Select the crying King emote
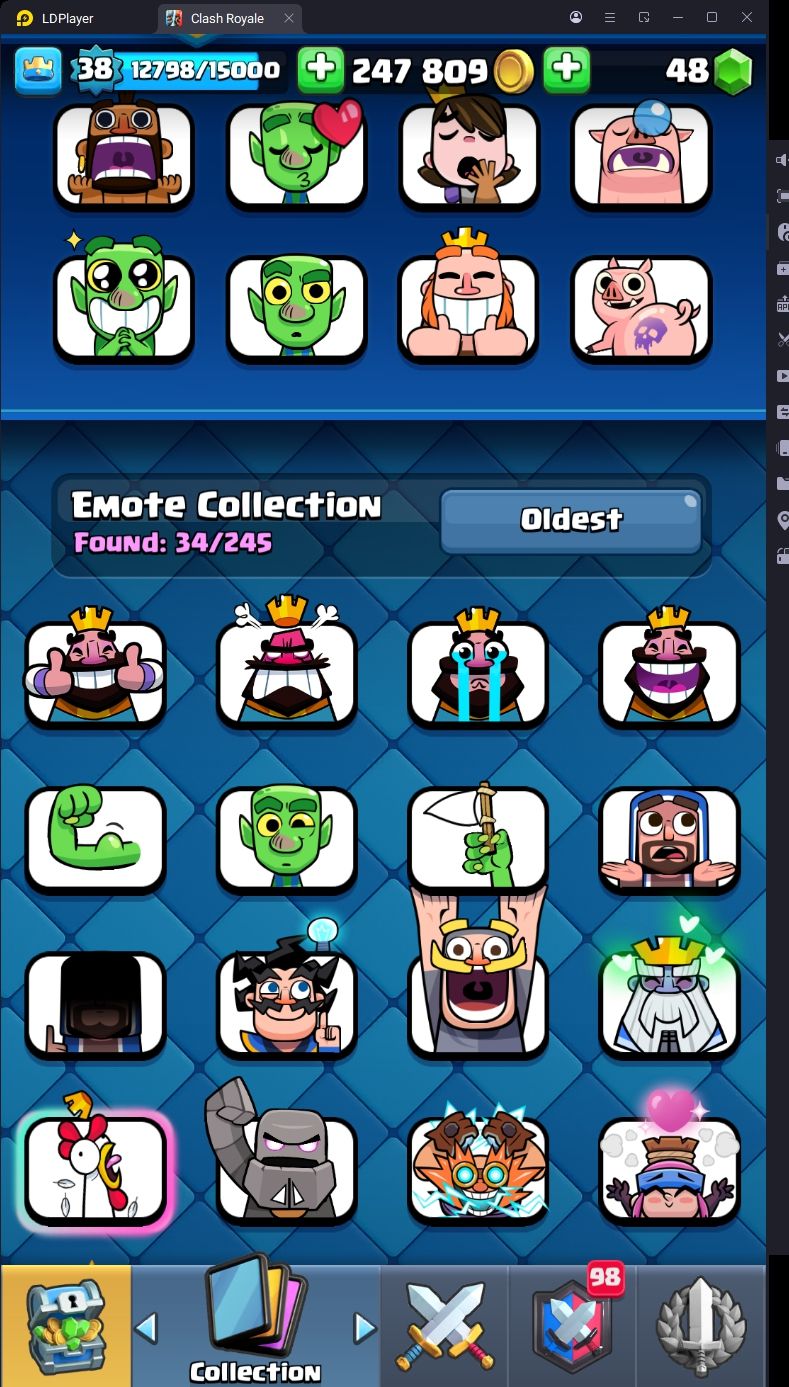 tap(478, 672)
